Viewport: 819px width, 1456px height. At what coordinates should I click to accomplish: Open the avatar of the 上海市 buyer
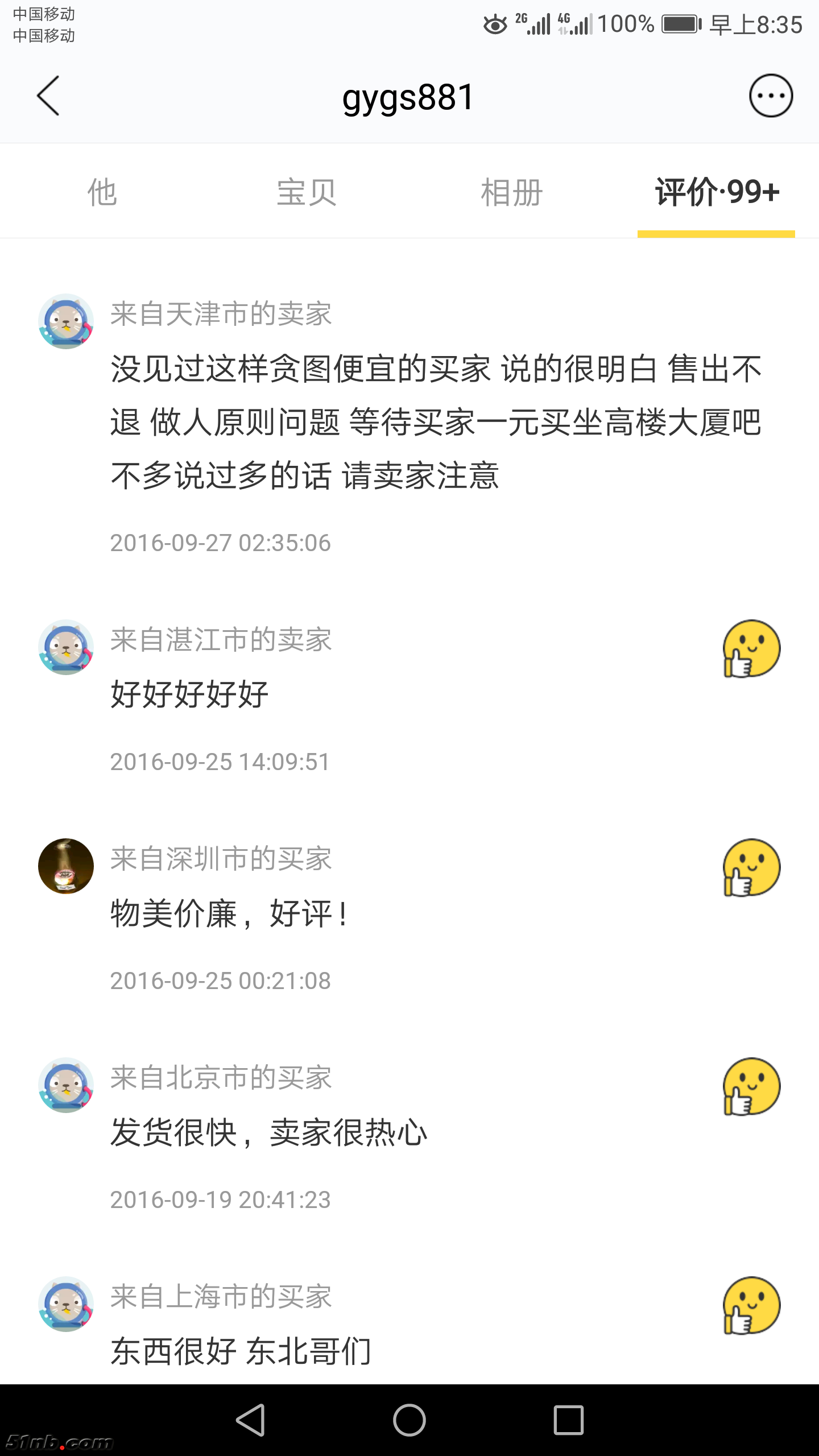66,1304
